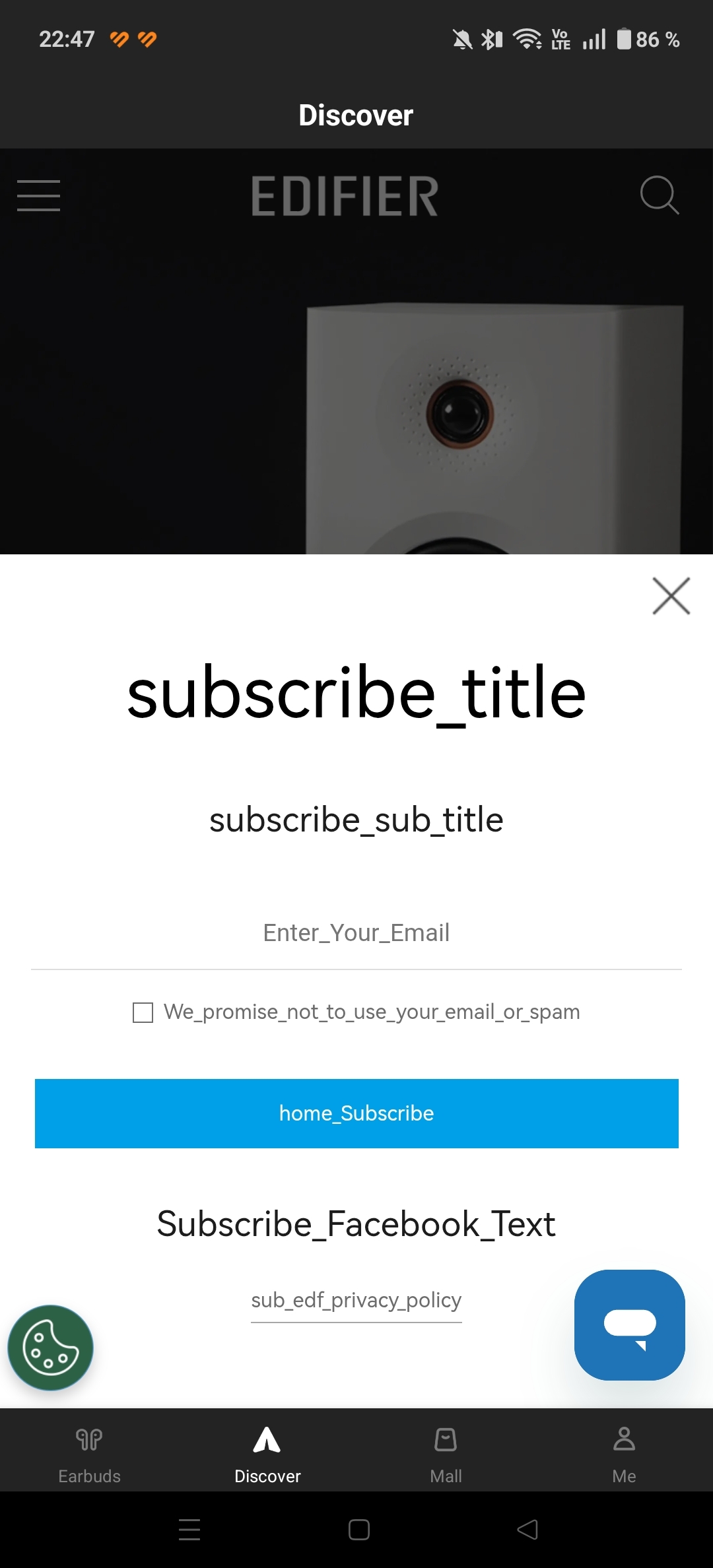Start a chat with support
This screenshot has width=713, height=1568.
[x=629, y=1324]
